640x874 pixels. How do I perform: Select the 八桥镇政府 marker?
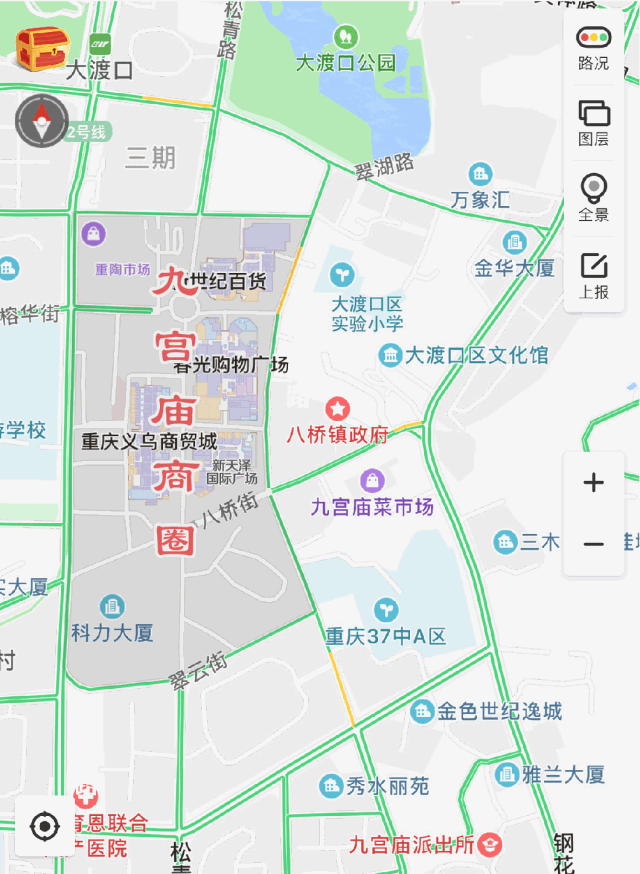point(338,408)
